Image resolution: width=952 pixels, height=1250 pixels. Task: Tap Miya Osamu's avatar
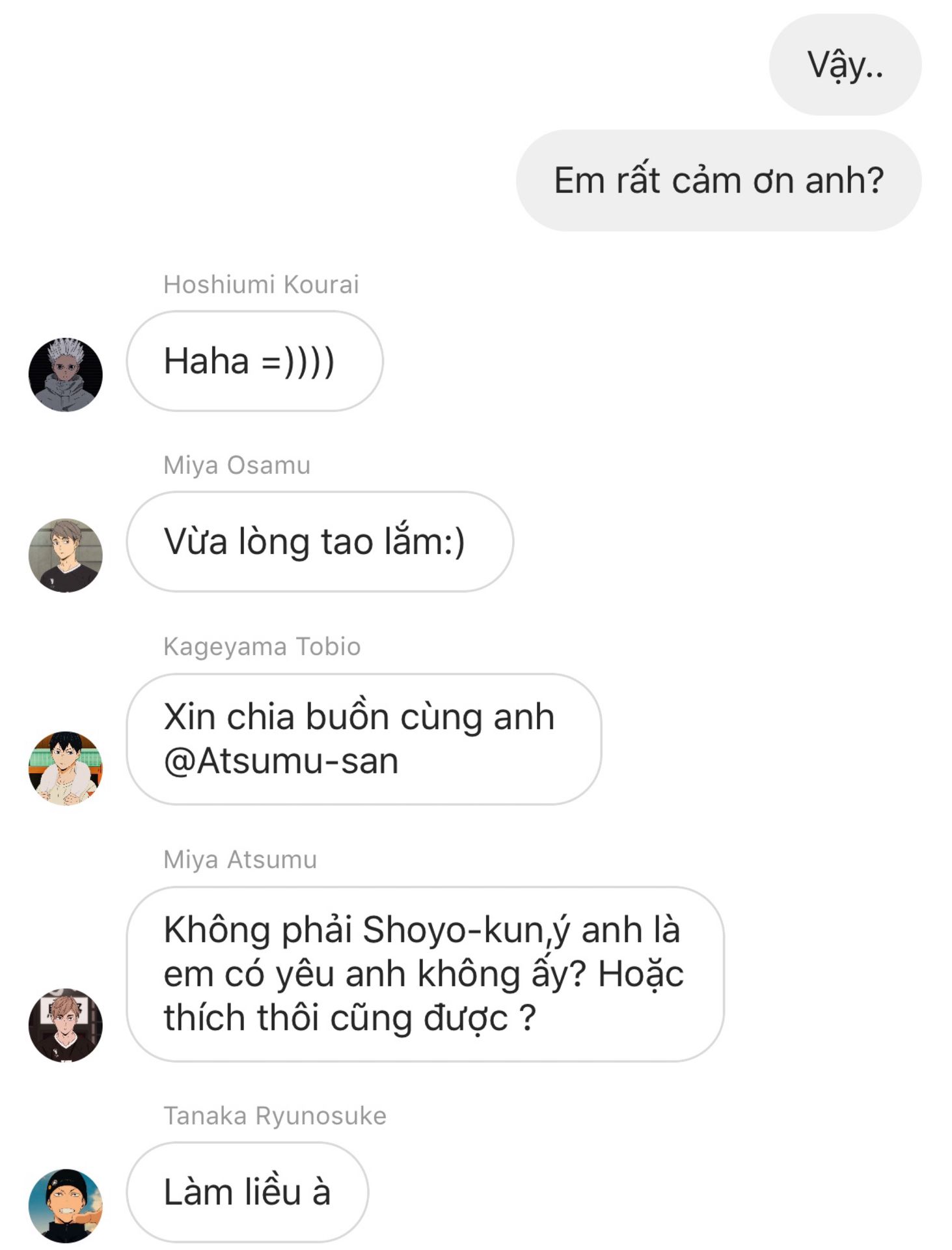(65, 555)
